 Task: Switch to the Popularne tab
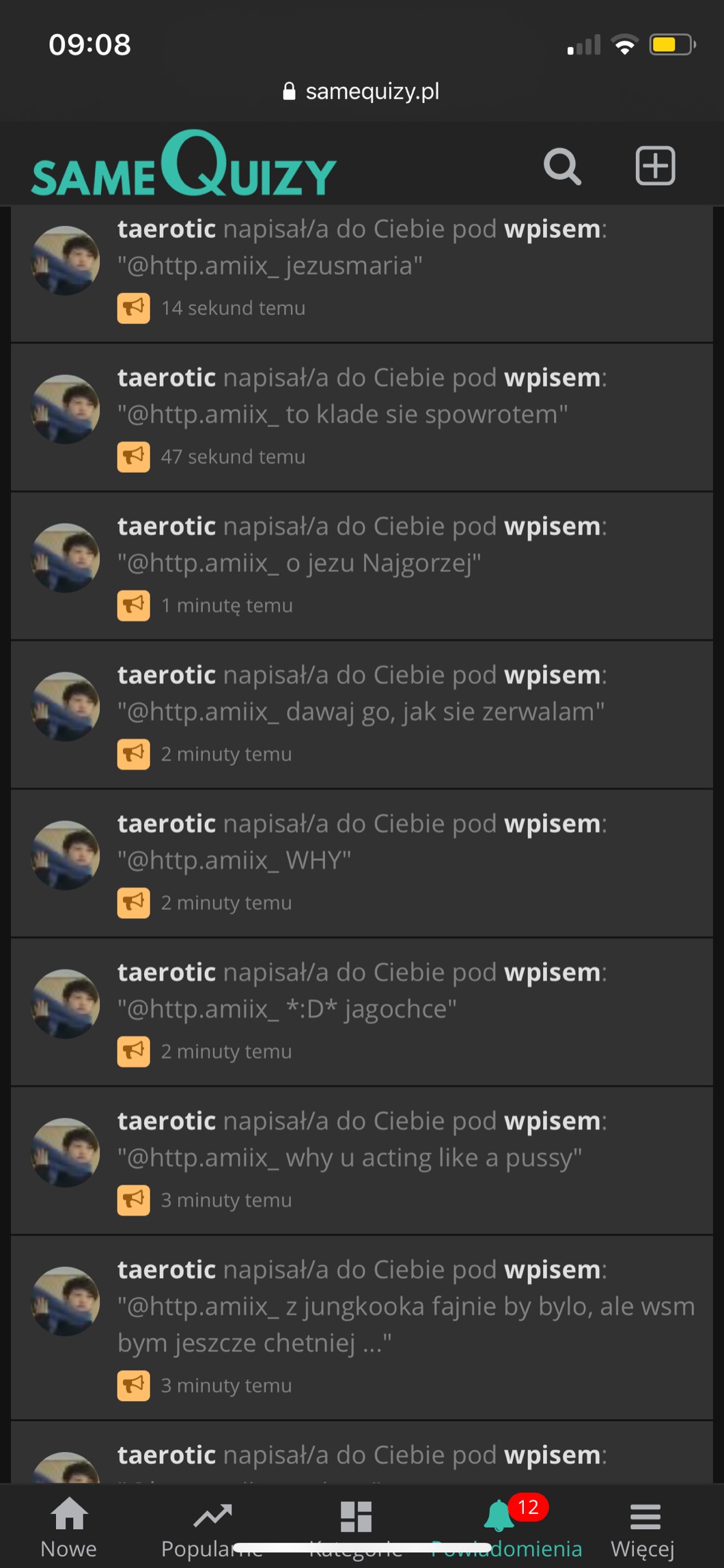[x=212, y=1526]
